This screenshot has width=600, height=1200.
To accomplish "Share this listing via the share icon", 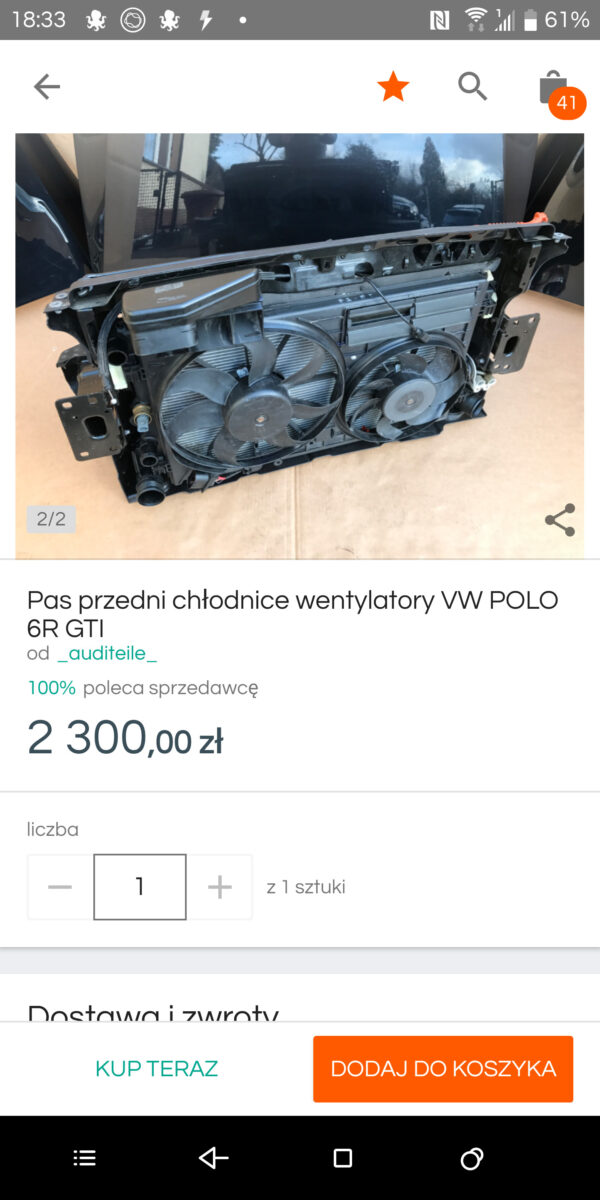I will coord(560,520).
